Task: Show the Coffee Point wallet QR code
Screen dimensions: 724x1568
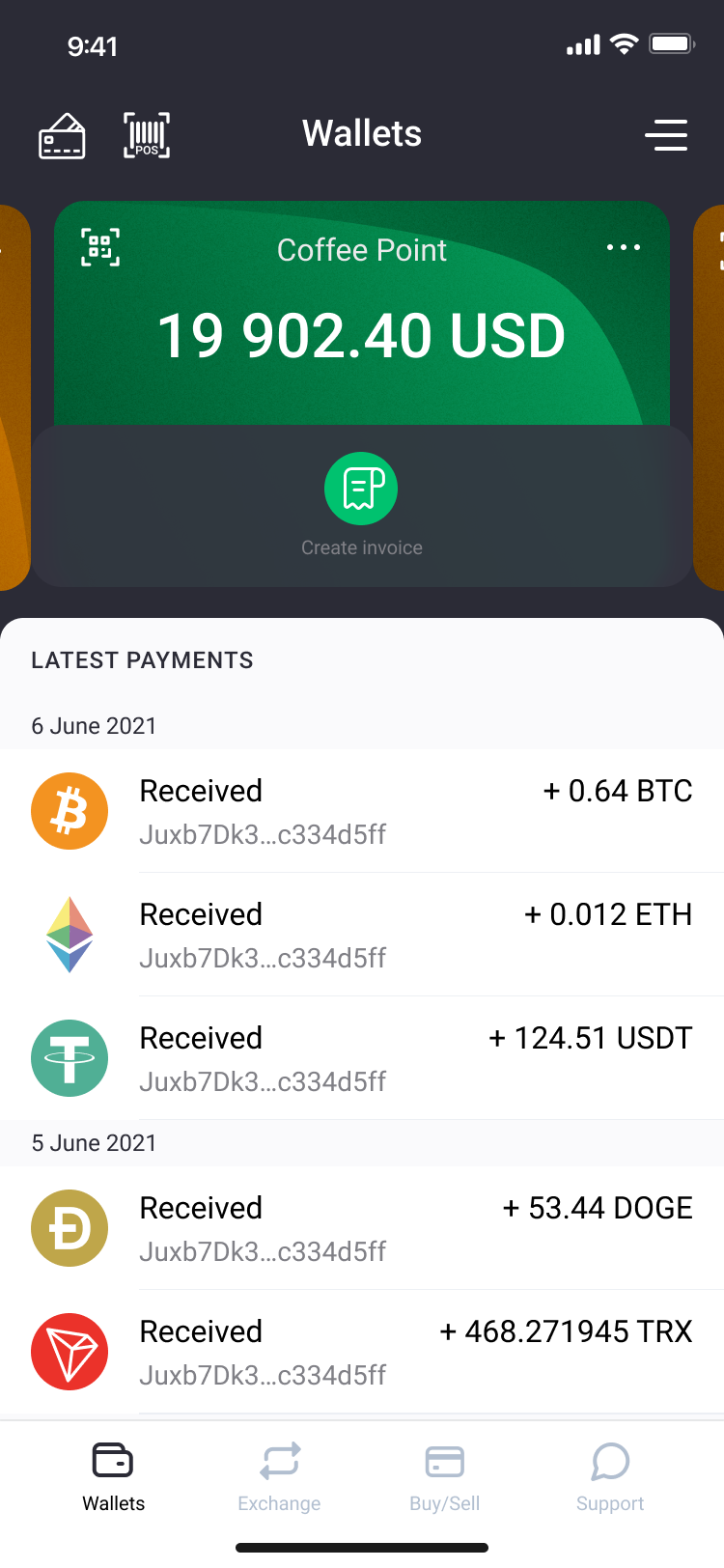Action: tap(100, 247)
